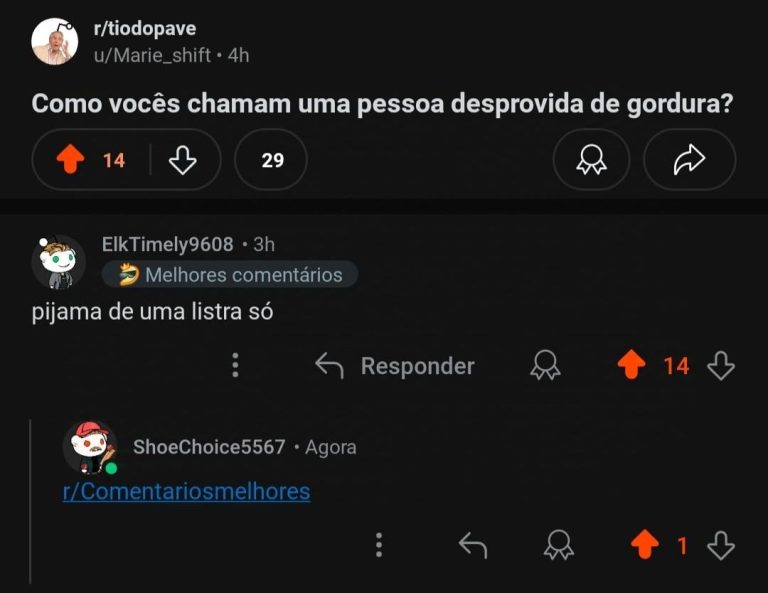Image resolution: width=768 pixels, height=593 pixels.
Task: Open the post's 29 comments button
Action: coord(271,160)
